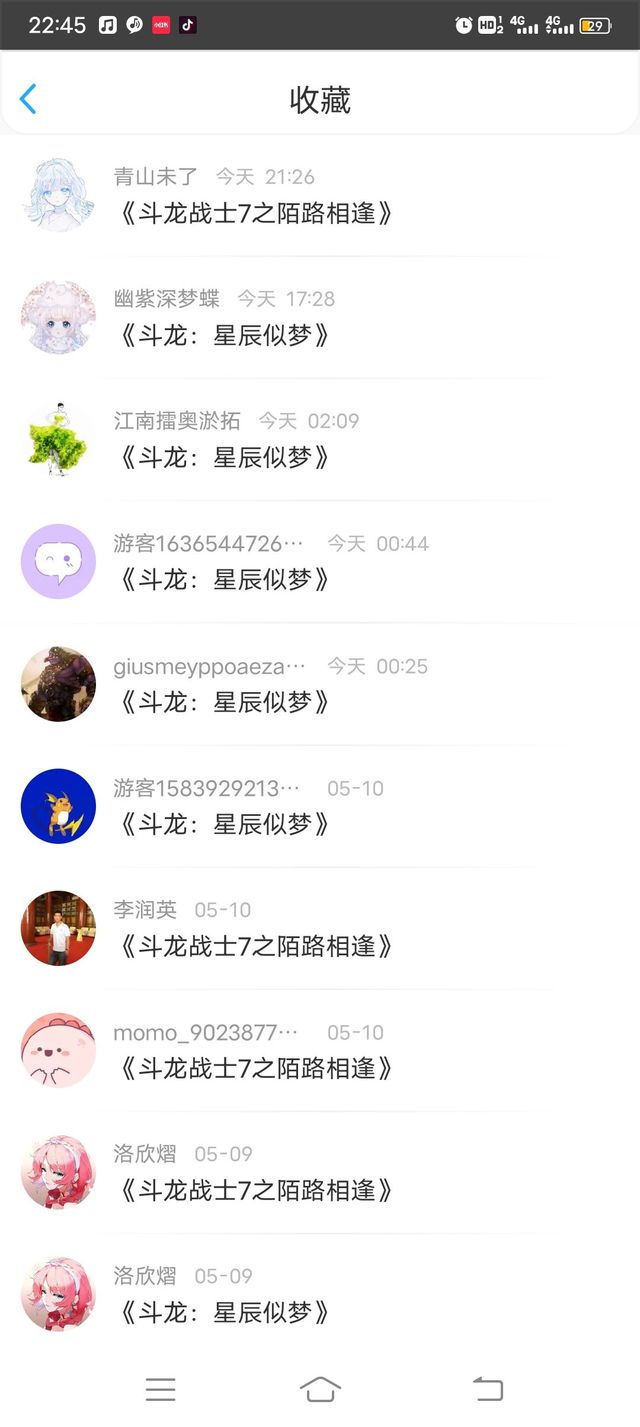This screenshot has width=640, height=1427.
Task: Open the system recent apps menu button
Action: pos(160,1389)
